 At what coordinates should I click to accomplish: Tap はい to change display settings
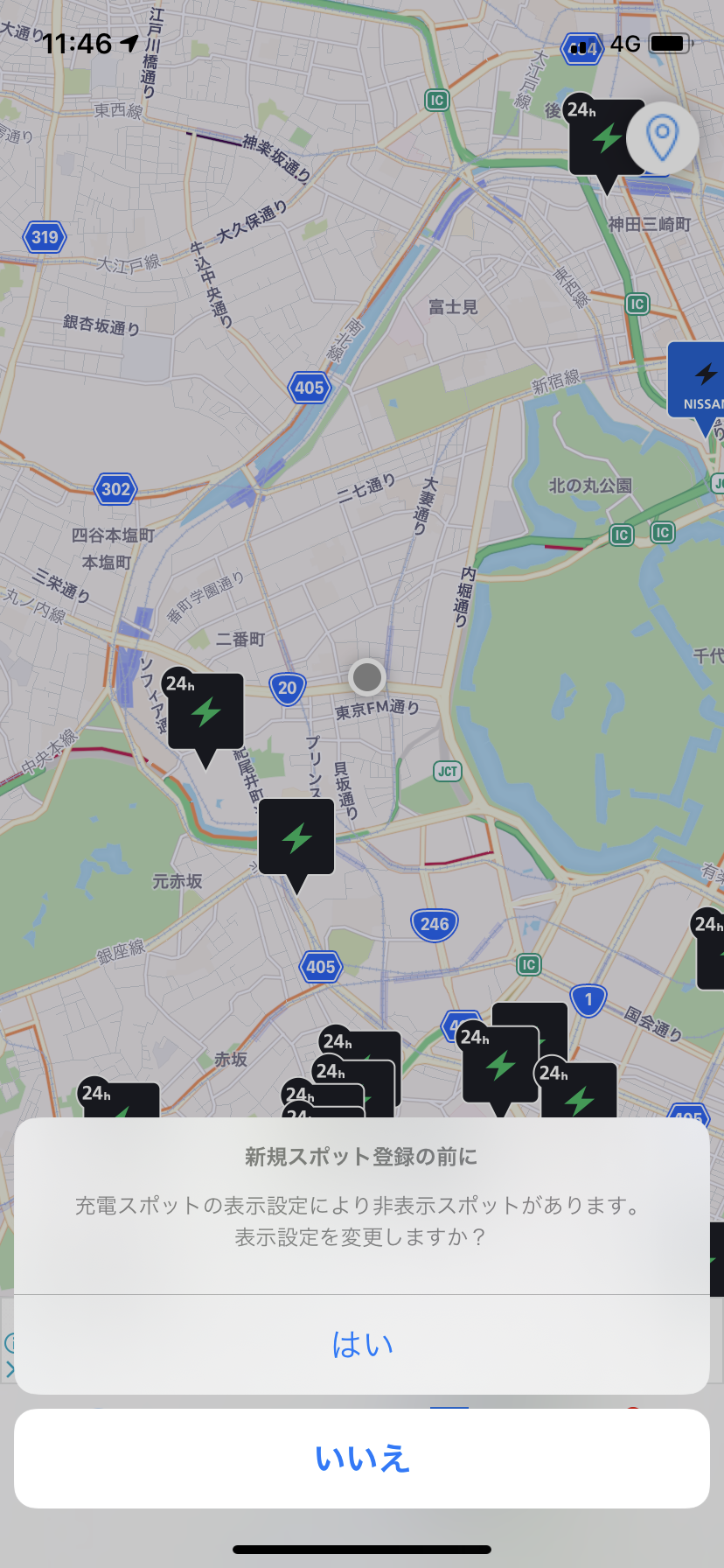[x=362, y=1344]
